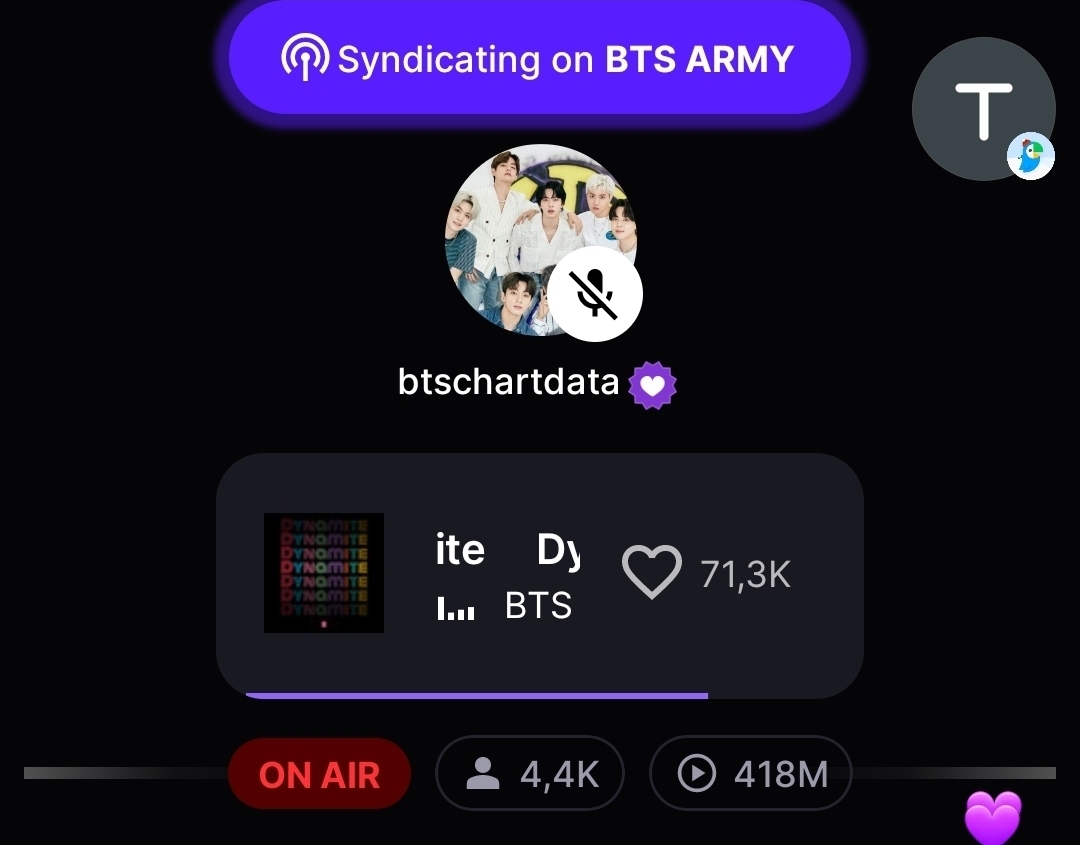This screenshot has height=845, width=1080.
Task: Like the Dynamite track with the heart
Action: click(651, 572)
